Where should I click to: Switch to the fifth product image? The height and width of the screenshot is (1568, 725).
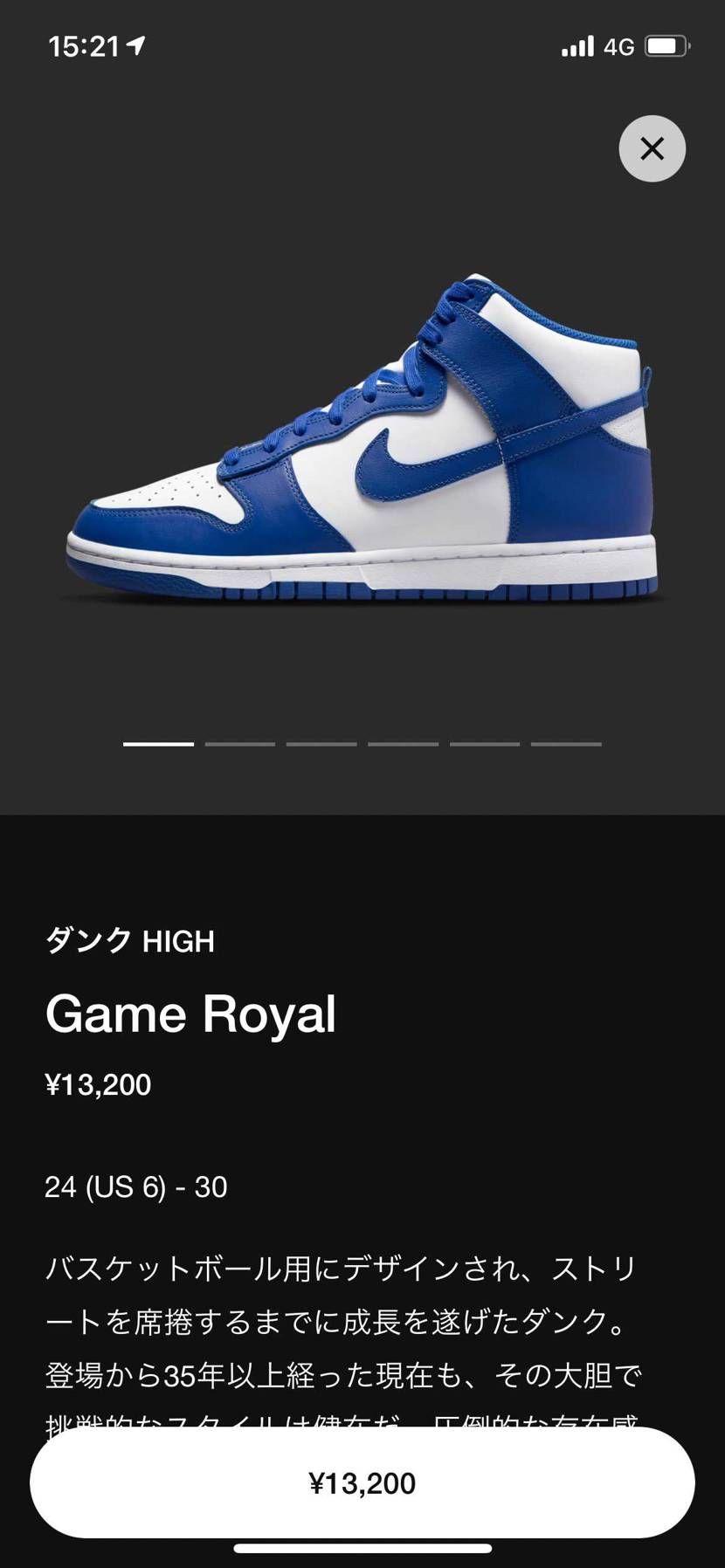point(483,744)
